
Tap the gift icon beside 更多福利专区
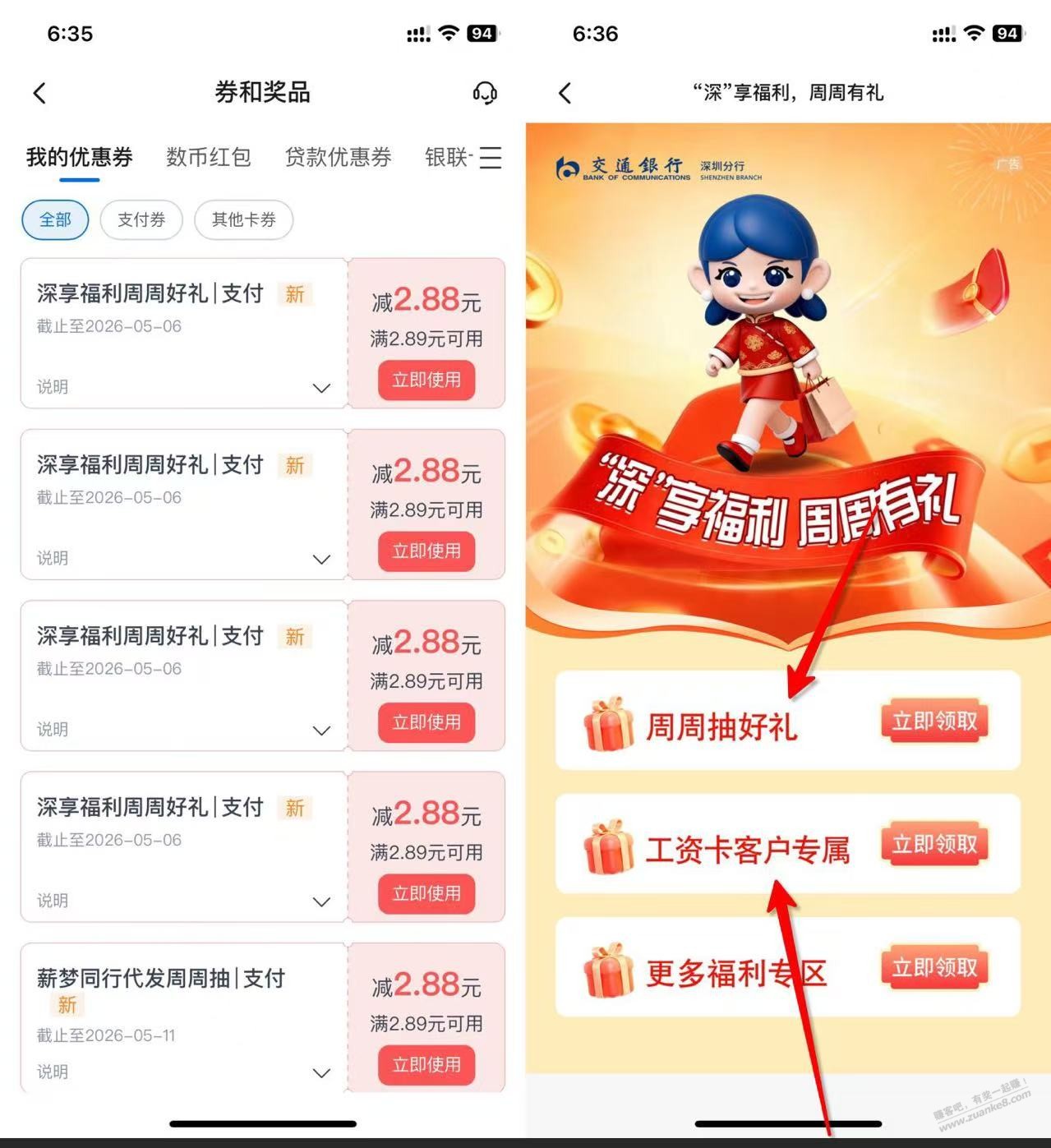point(606,970)
